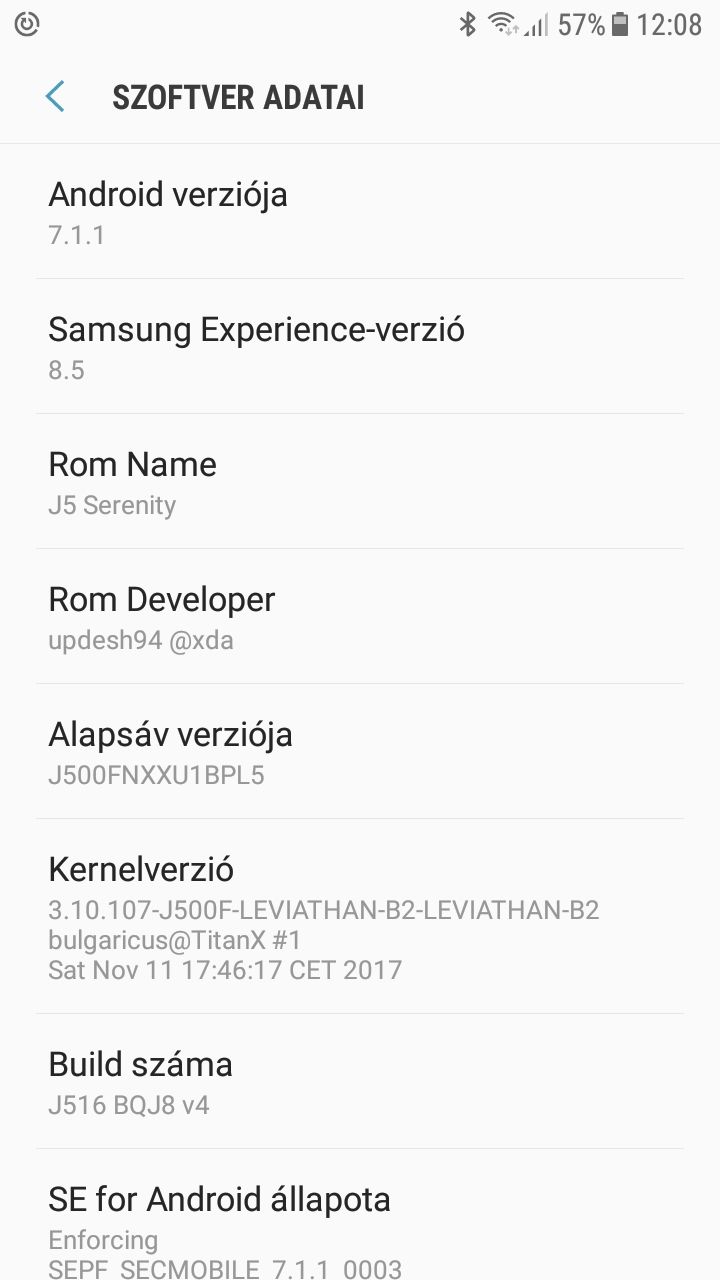Screen dimensions: 720x1280
Task: Go back from Szoftver adatai
Action: (55, 97)
